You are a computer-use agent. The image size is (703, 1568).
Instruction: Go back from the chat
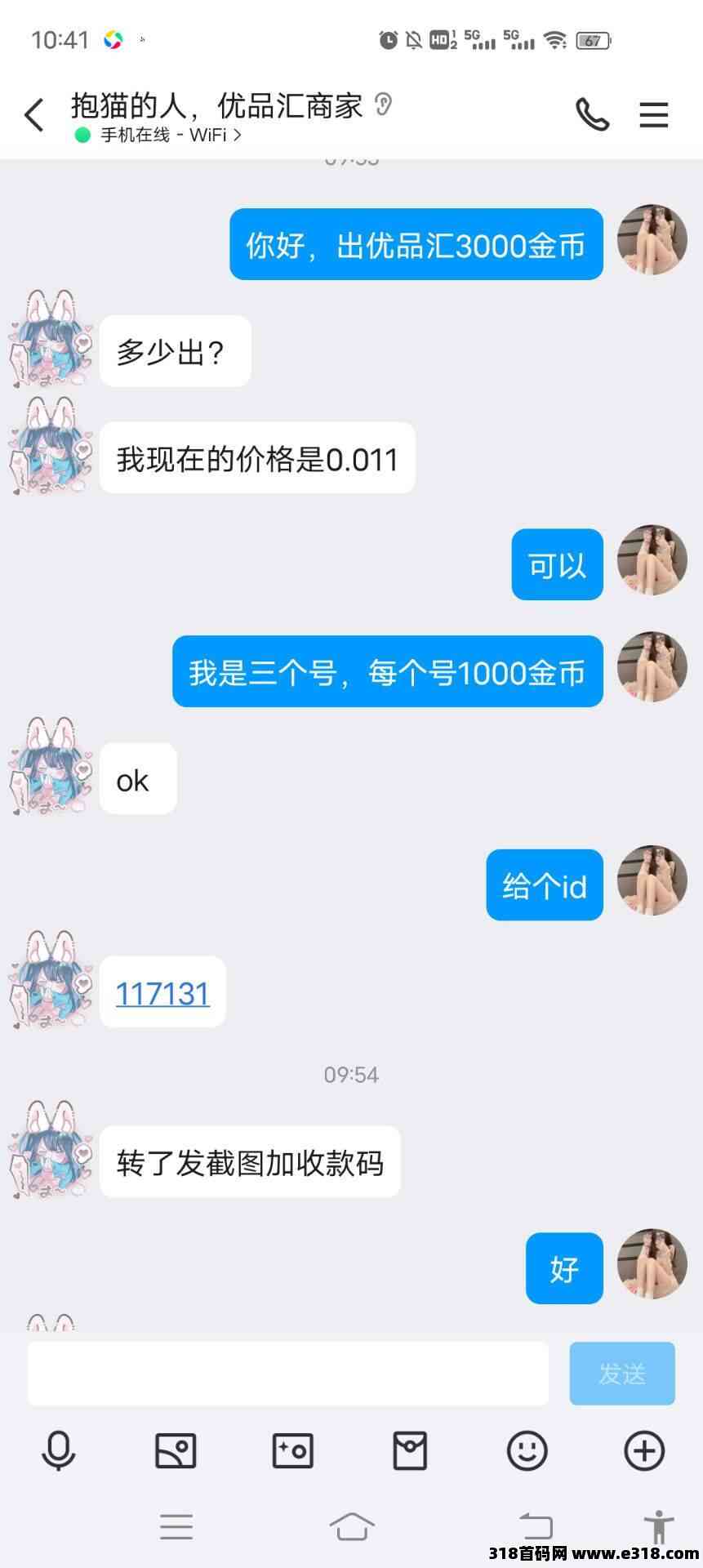pyautogui.click(x=34, y=115)
